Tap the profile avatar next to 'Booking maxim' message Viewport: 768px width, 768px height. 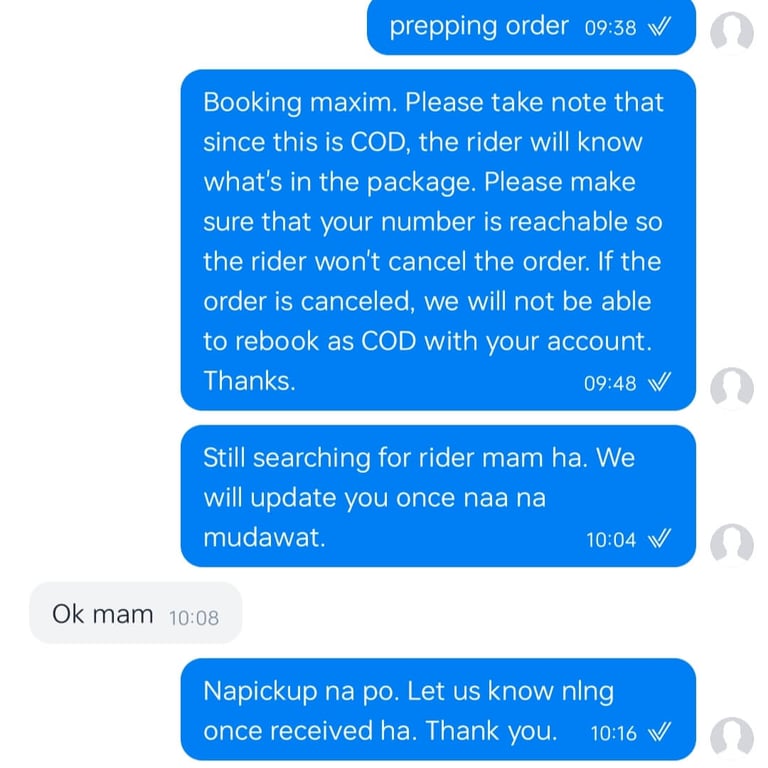(x=731, y=387)
